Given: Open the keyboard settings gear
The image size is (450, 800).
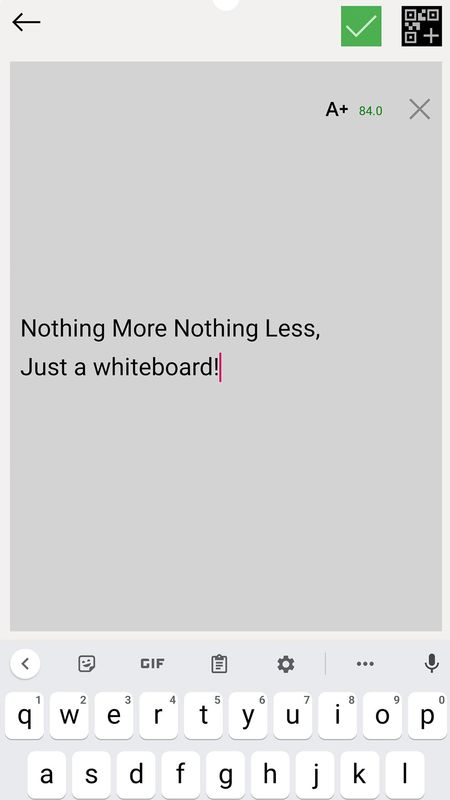Looking at the screenshot, I should click(286, 664).
